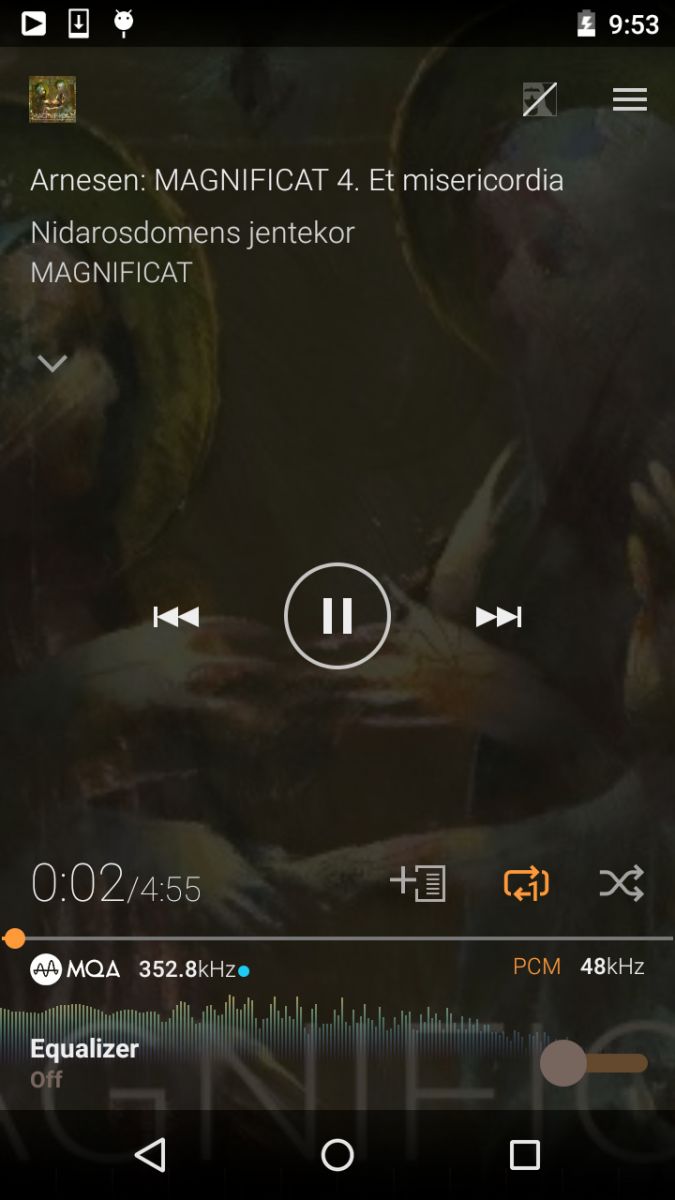Tap the playback progress bar
Image resolution: width=675 pixels, height=1200 pixels.
point(337,938)
